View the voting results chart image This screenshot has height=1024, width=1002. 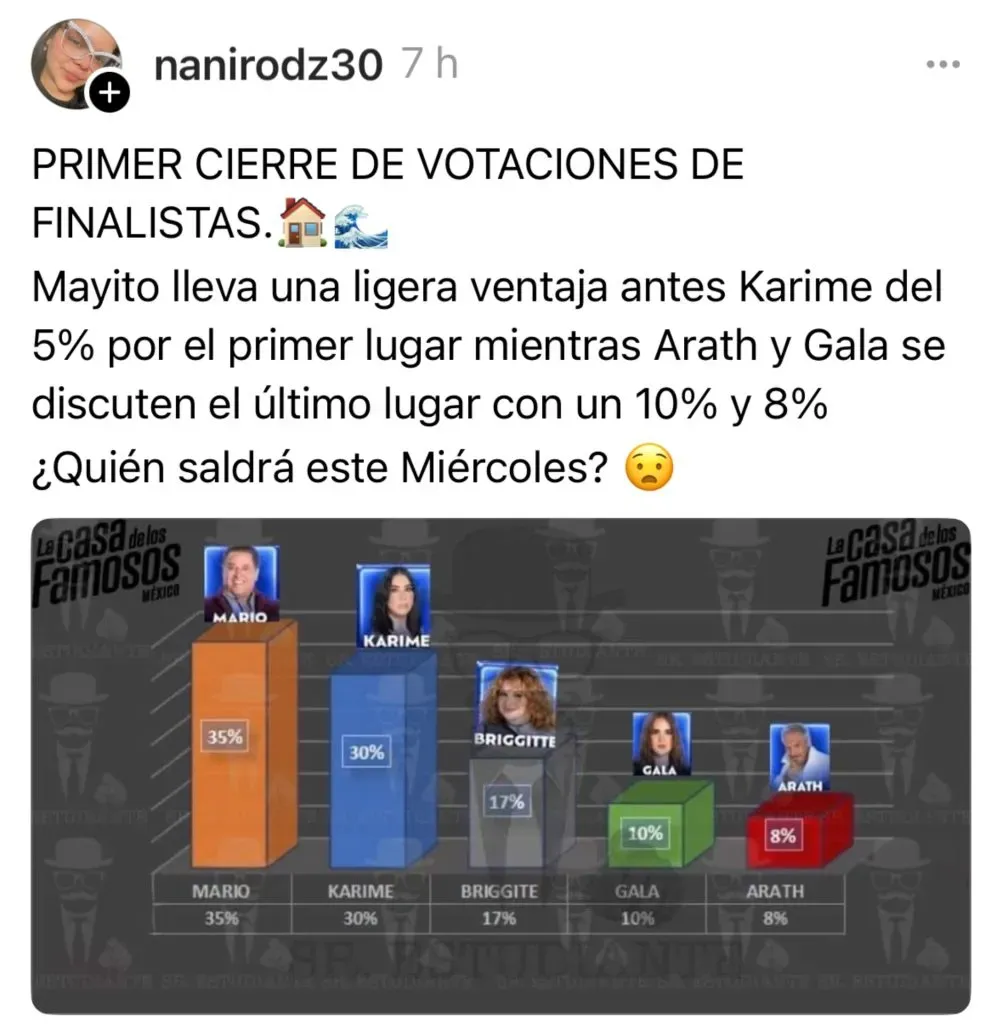click(x=500, y=765)
